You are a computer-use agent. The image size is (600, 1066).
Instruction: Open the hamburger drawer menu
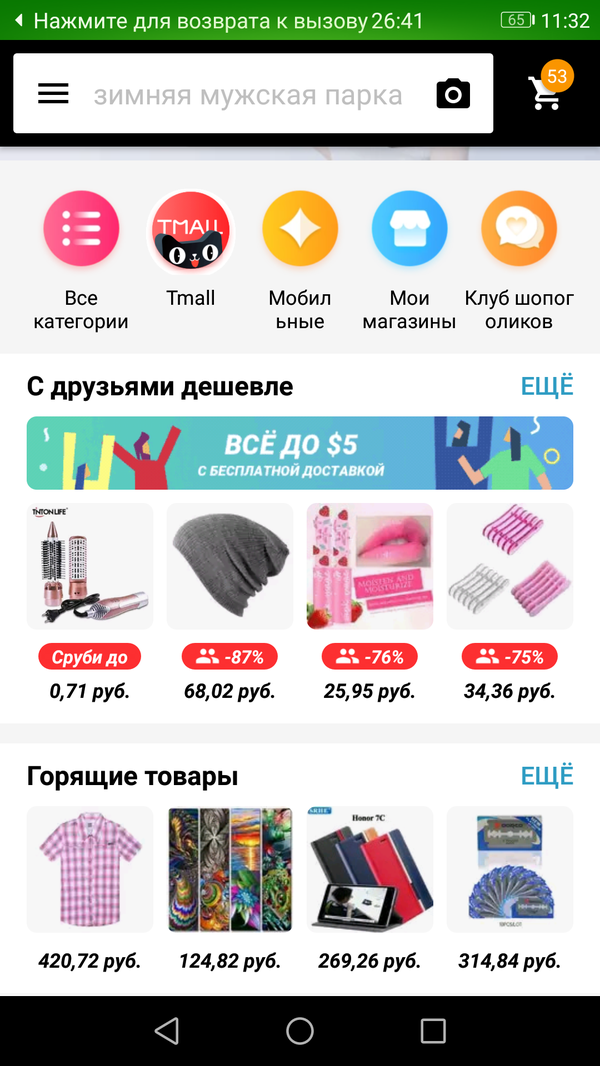[53, 93]
